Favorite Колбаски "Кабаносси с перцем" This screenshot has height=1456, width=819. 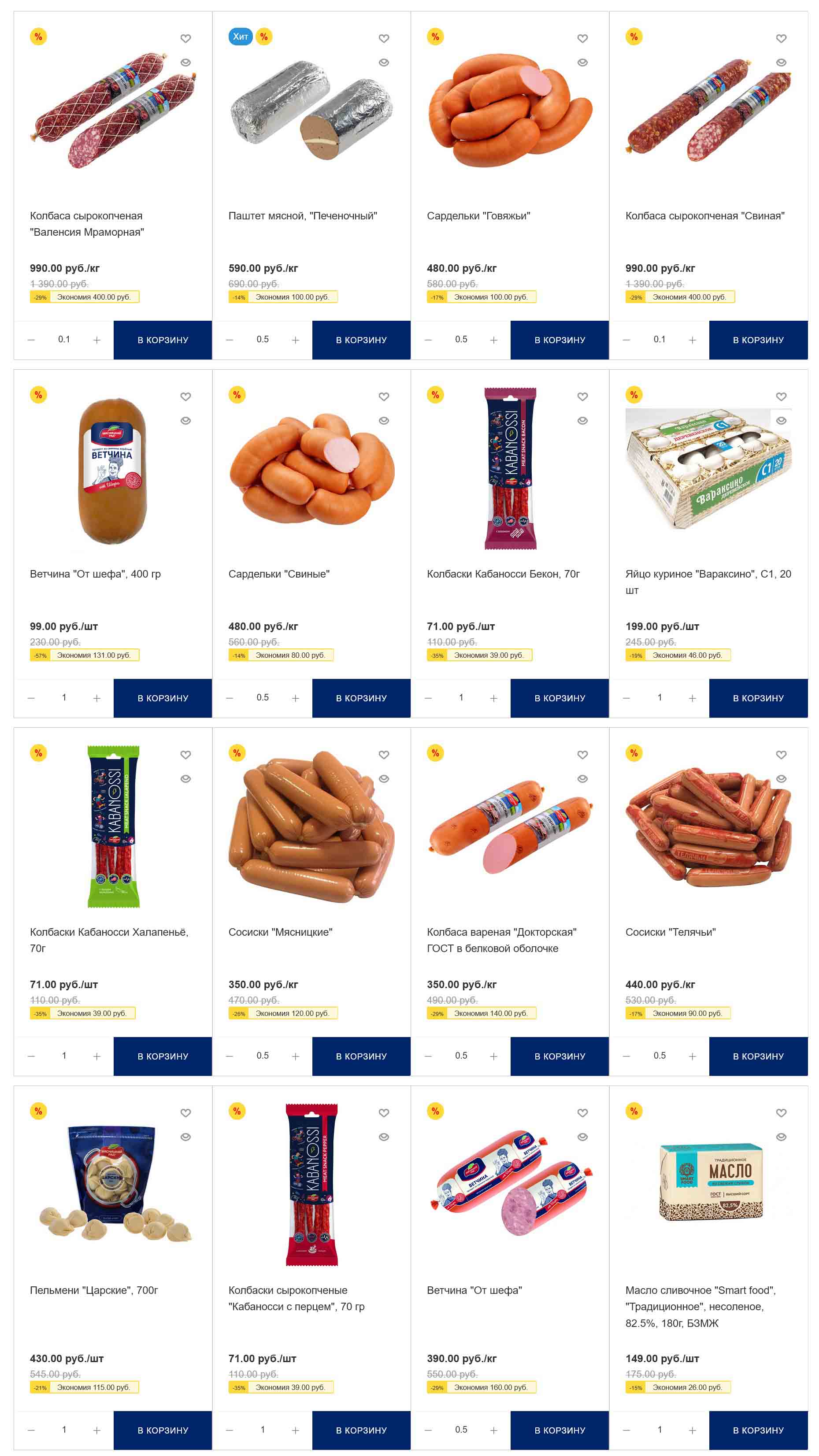coord(384,1113)
